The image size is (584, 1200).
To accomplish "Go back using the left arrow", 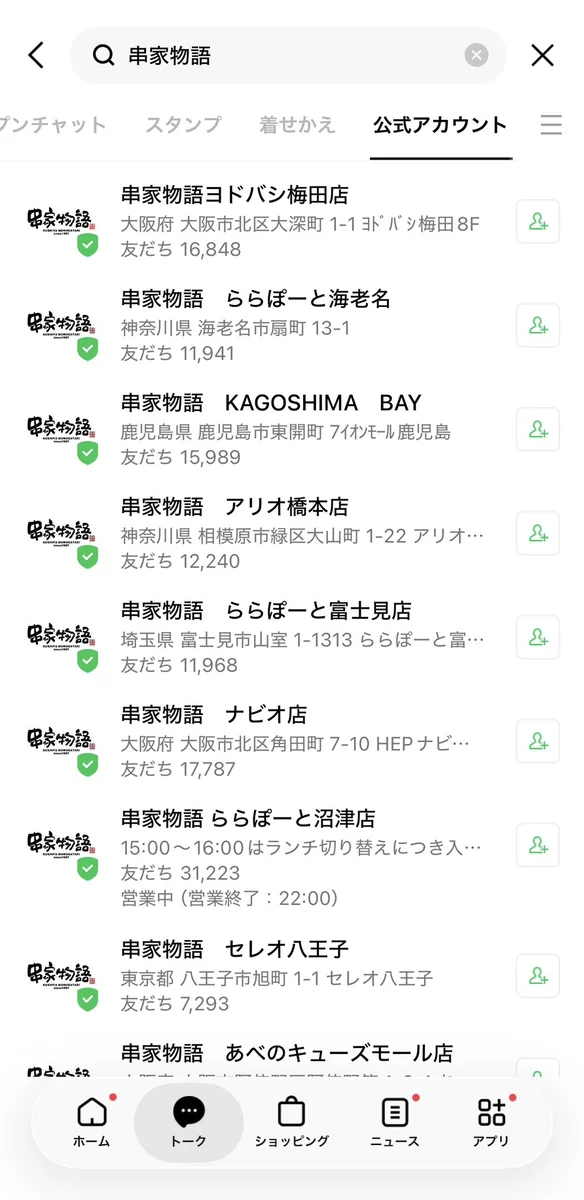I will (36, 55).
